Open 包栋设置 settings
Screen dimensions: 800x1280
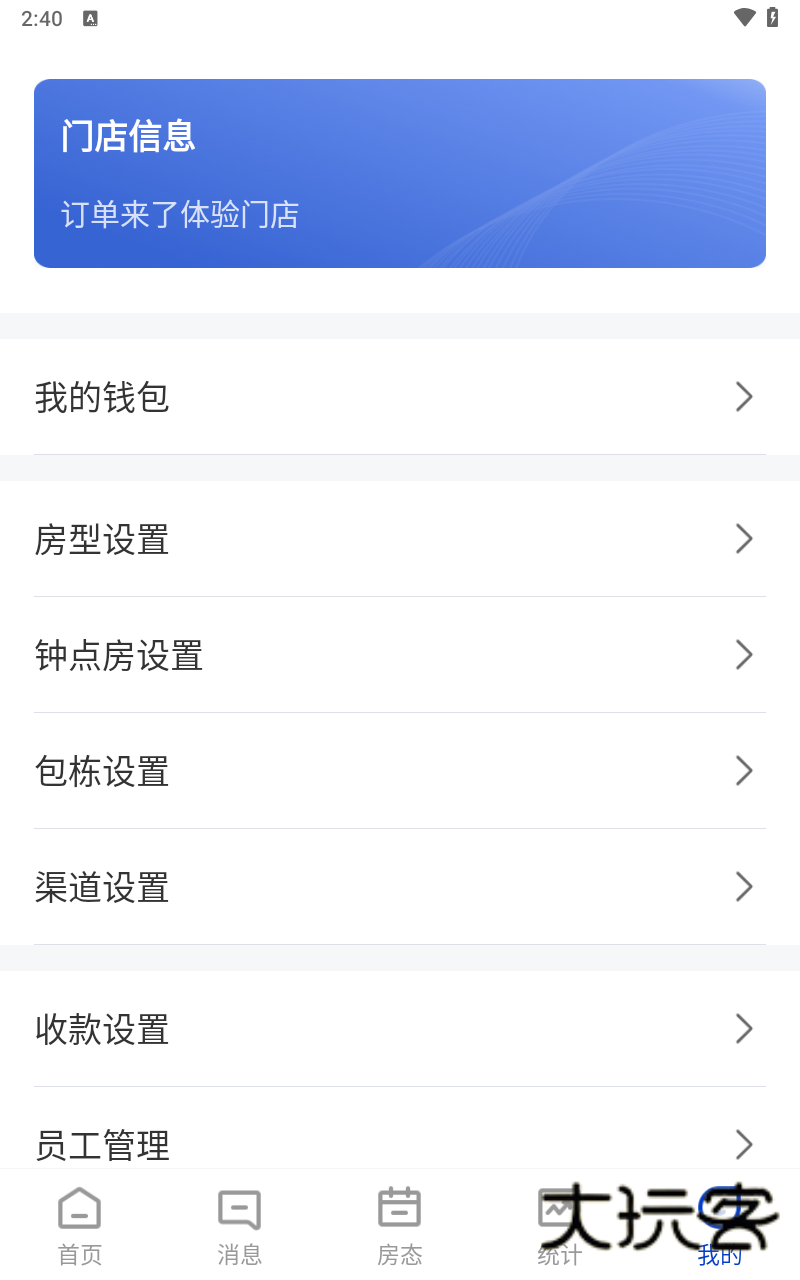coord(400,771)
